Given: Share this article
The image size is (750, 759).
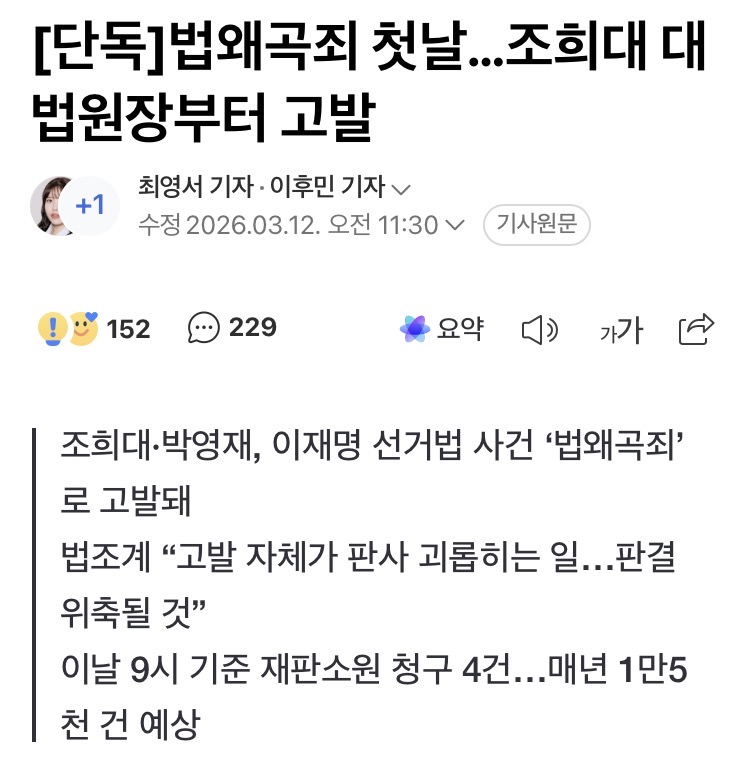Looking at the screenshot, I should tap(695, 328).
